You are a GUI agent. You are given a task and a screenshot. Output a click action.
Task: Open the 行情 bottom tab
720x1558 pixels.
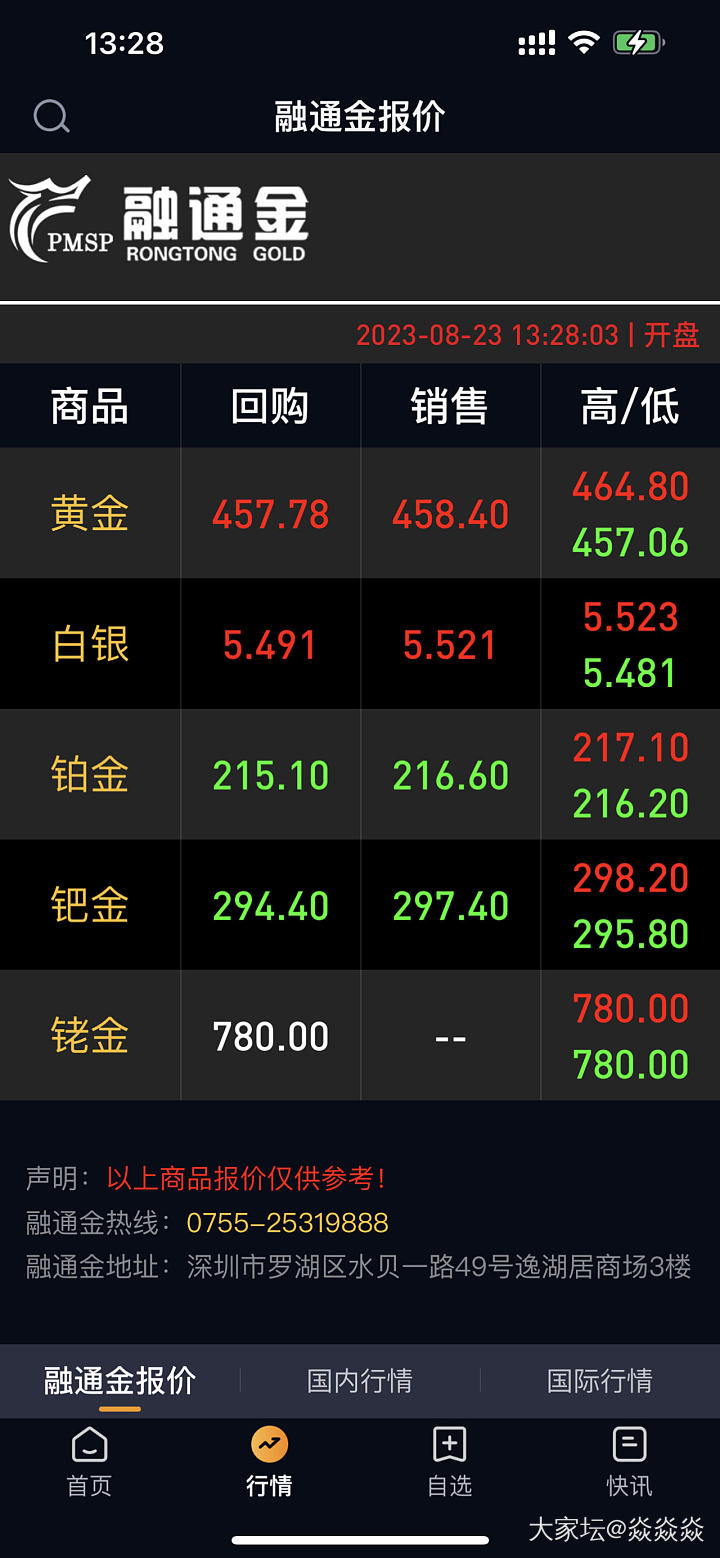pyautogui.click(x=269, y=1461)
